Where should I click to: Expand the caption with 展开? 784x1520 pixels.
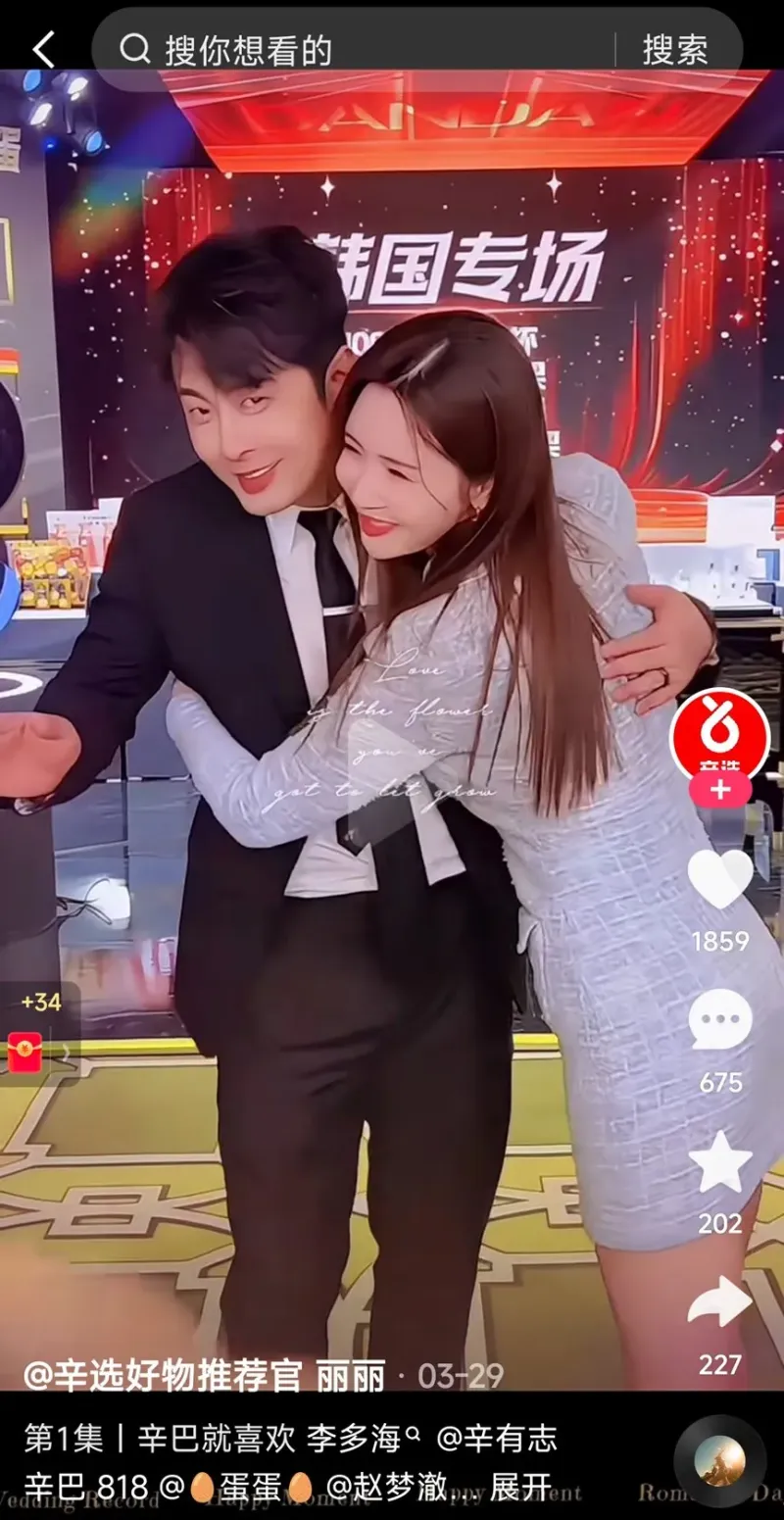[520, 1487]
